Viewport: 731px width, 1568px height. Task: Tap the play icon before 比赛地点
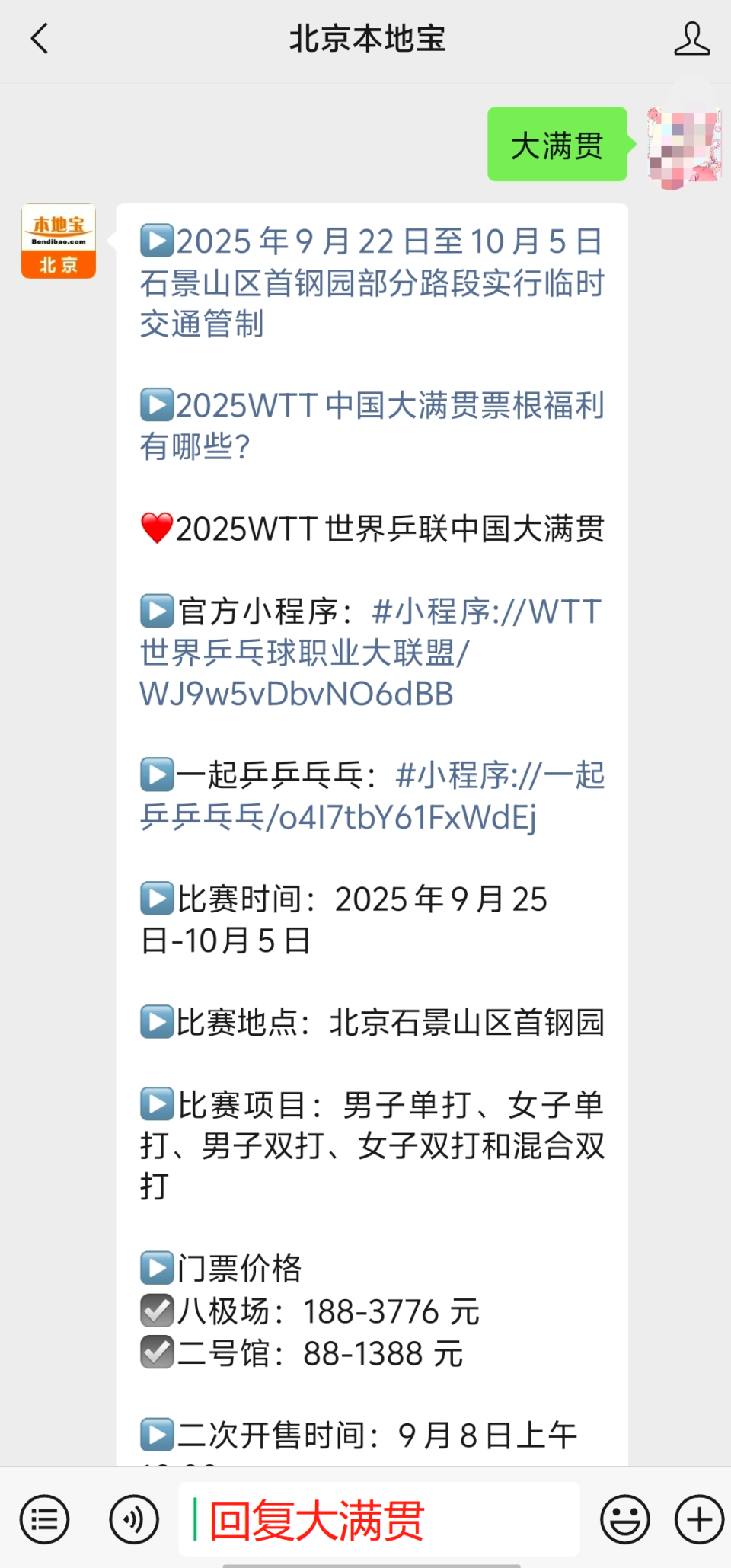coord(157,1023)
